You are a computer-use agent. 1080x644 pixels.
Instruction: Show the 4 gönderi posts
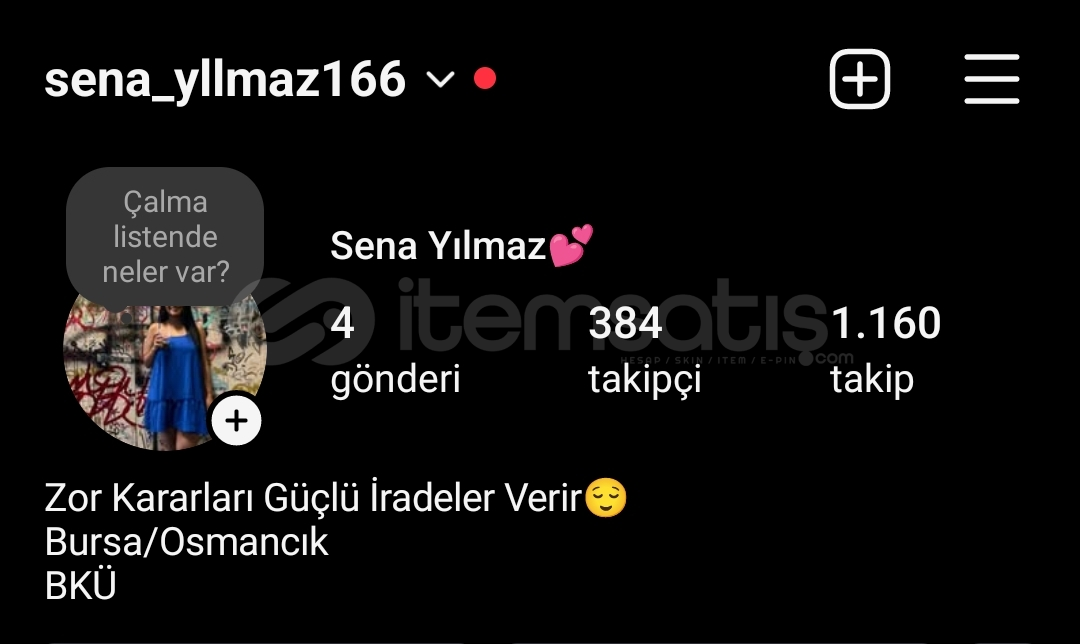click(394, 350)
